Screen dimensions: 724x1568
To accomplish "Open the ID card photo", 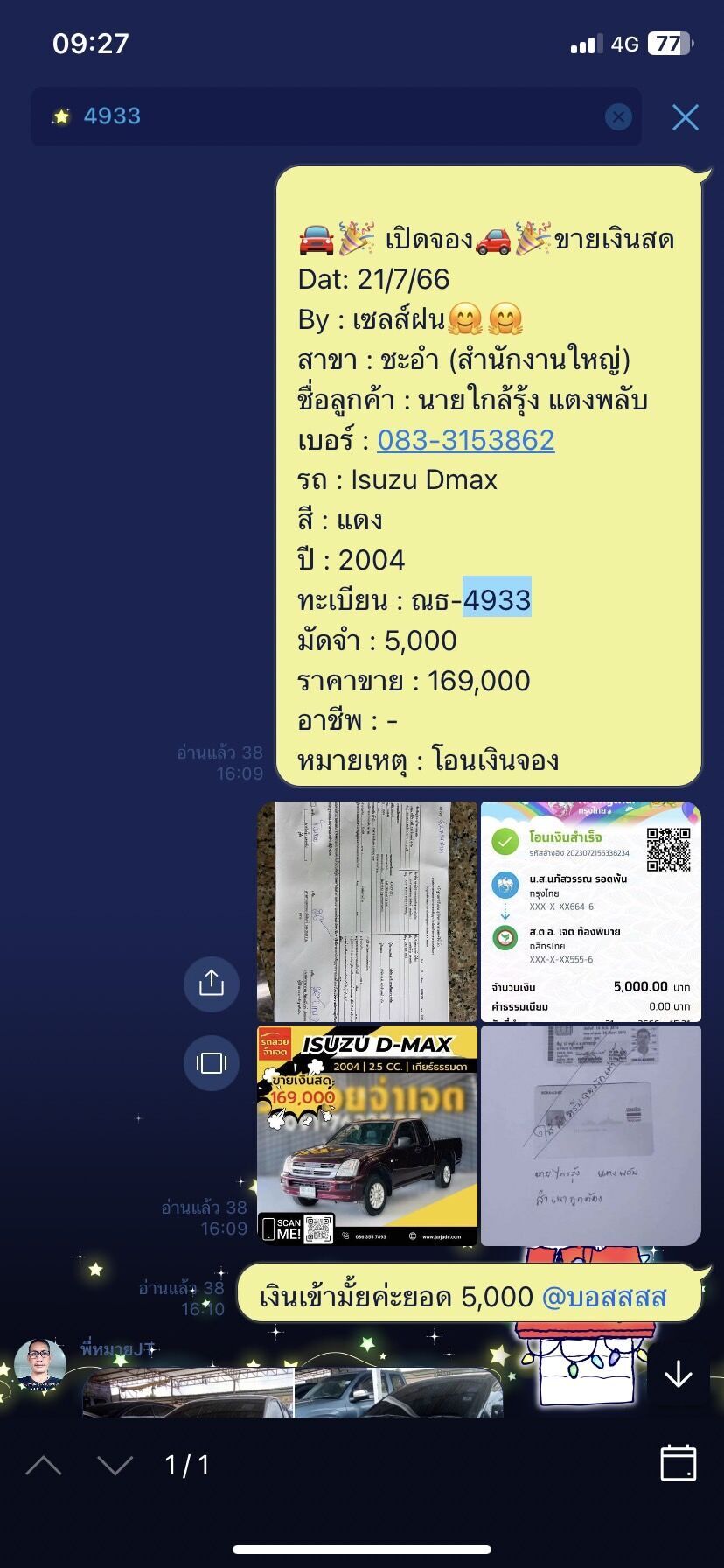I will pos(591,1136).
